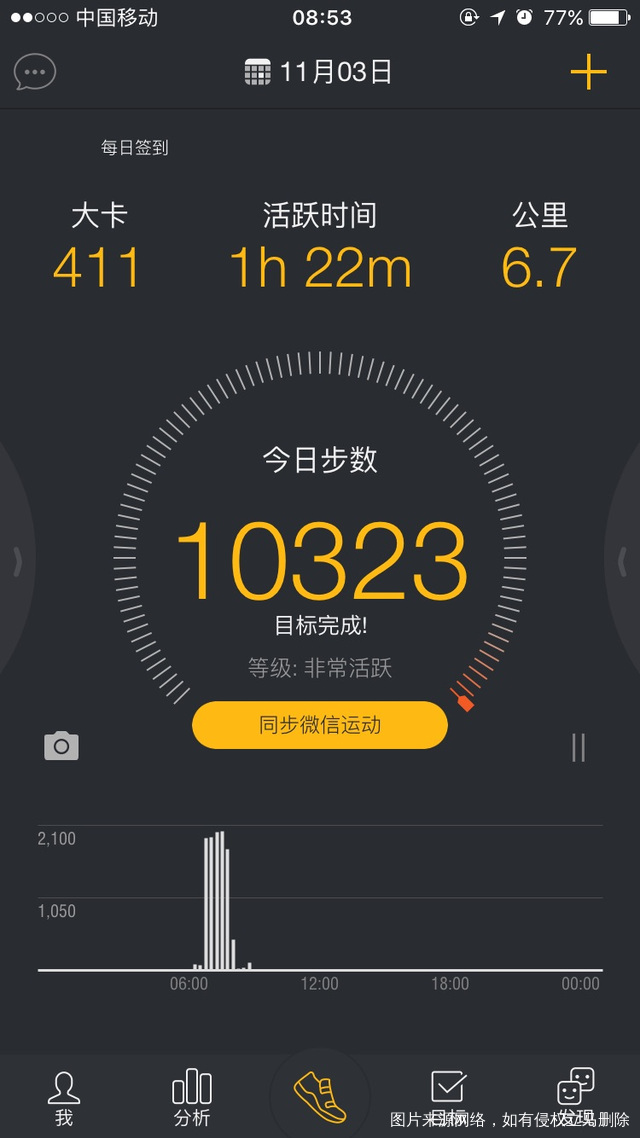
Task: Open 每日签到 daily check-in
Action: click(134, 148)
